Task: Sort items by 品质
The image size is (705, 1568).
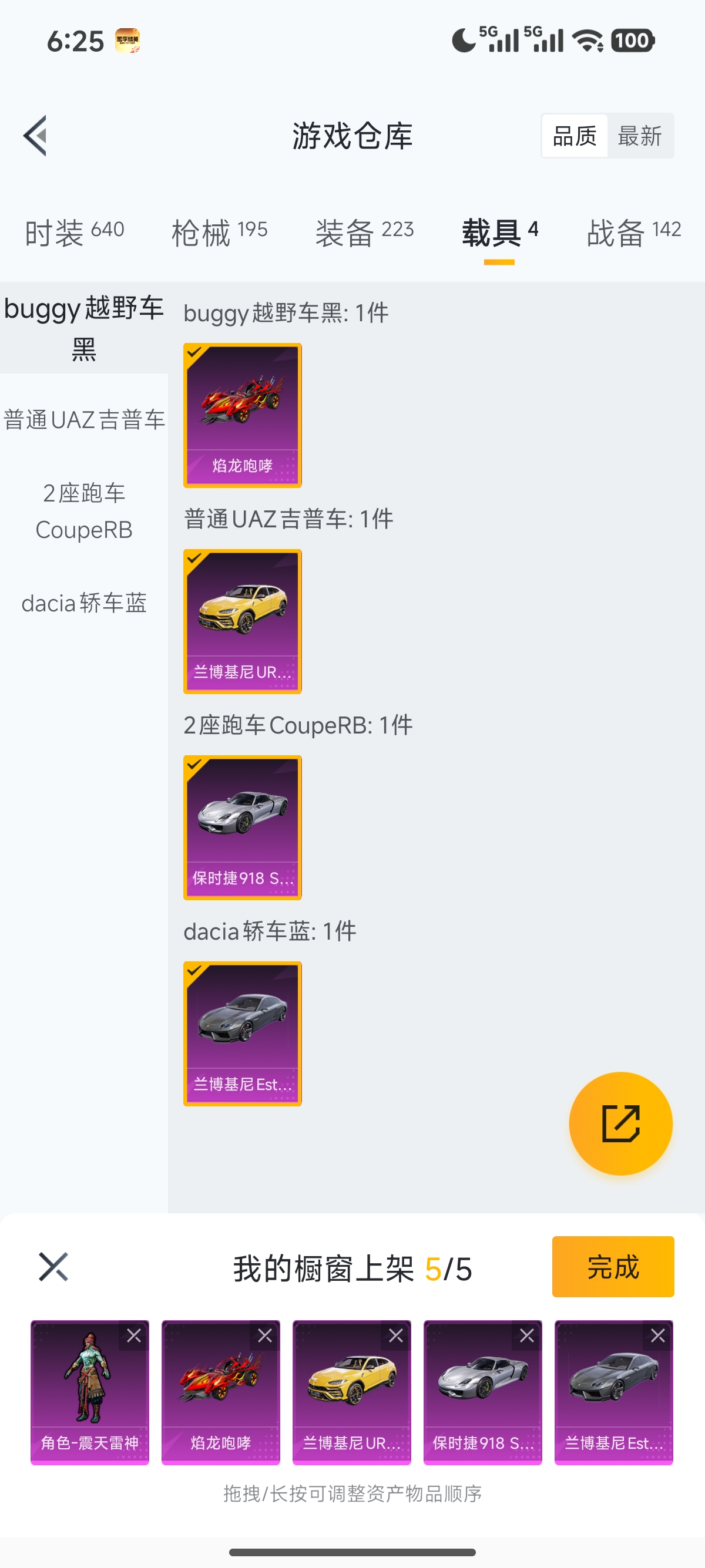Action: [574, 136]
